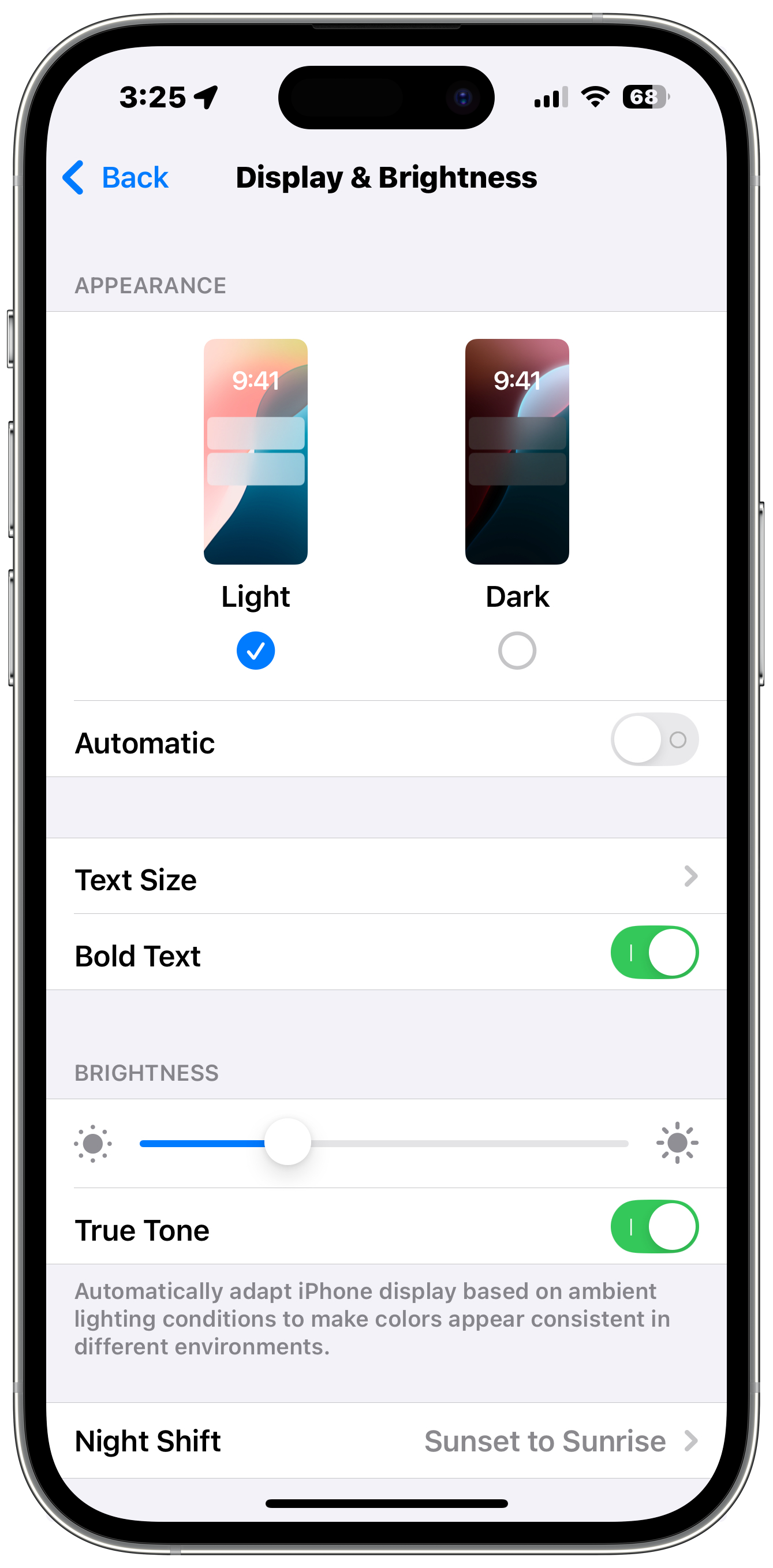Open Text Size settings
This screenshot has width=773, height=1568.
[386, 878]
